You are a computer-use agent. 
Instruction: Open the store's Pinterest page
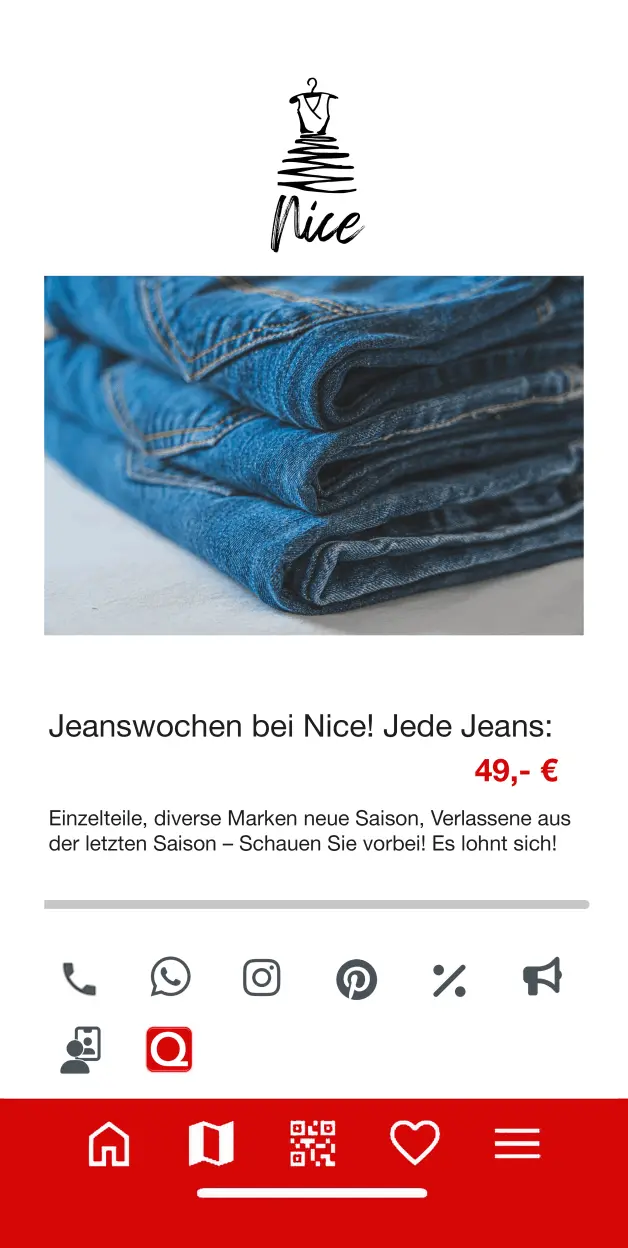(356, 979)
